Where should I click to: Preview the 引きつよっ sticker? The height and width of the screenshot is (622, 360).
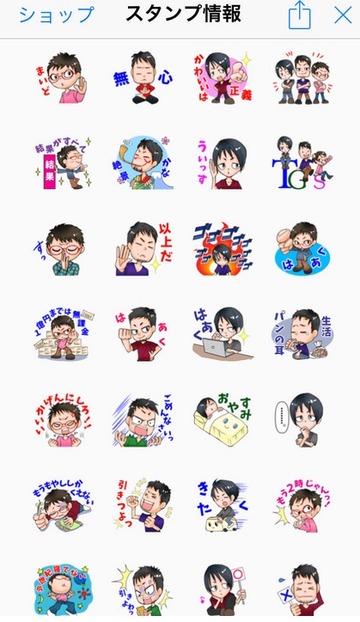pyautogui.click(x=143, y=506)
